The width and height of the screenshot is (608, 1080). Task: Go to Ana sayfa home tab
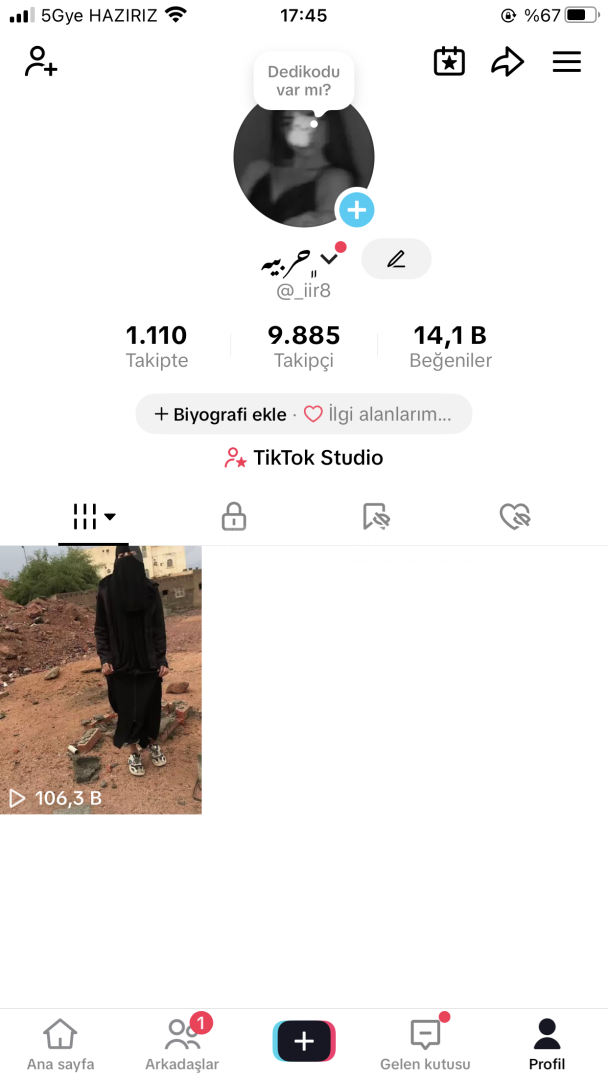coord(60,1044)
